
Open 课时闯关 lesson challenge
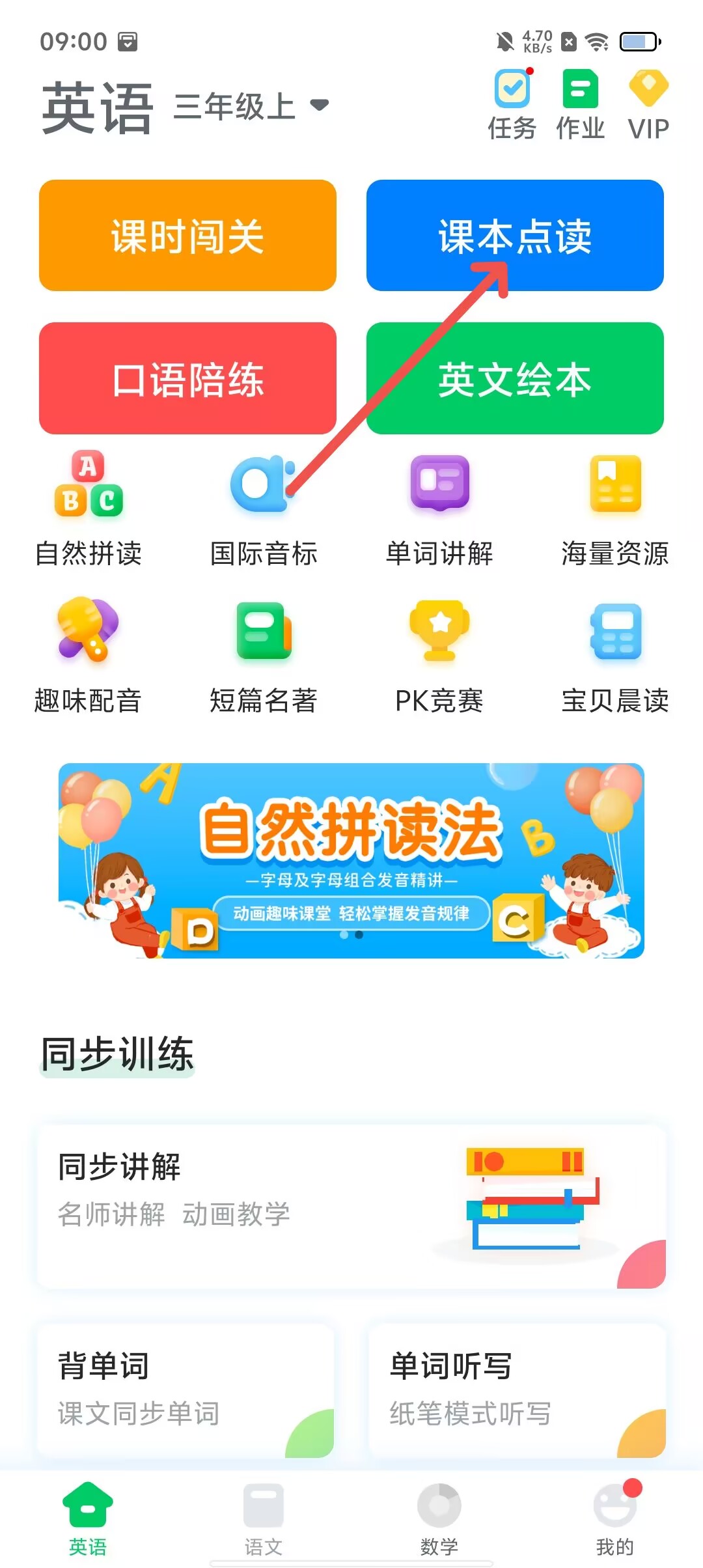tap(187, 236)
